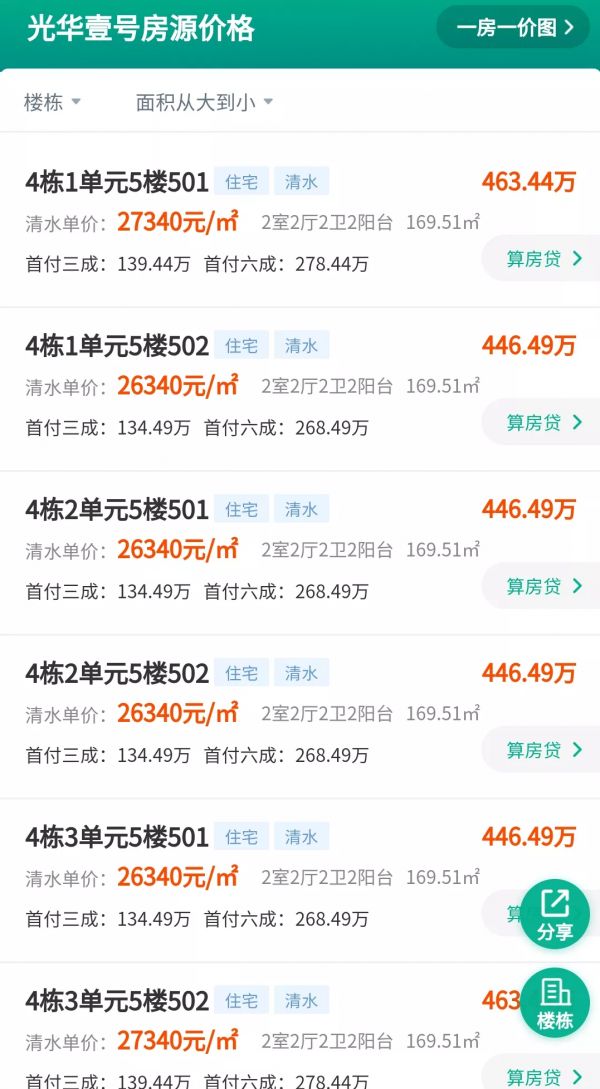The height and width of the screenshot is (1089, 600).
Task: Open the 一房一价图 view
Action: coord(512,27)
